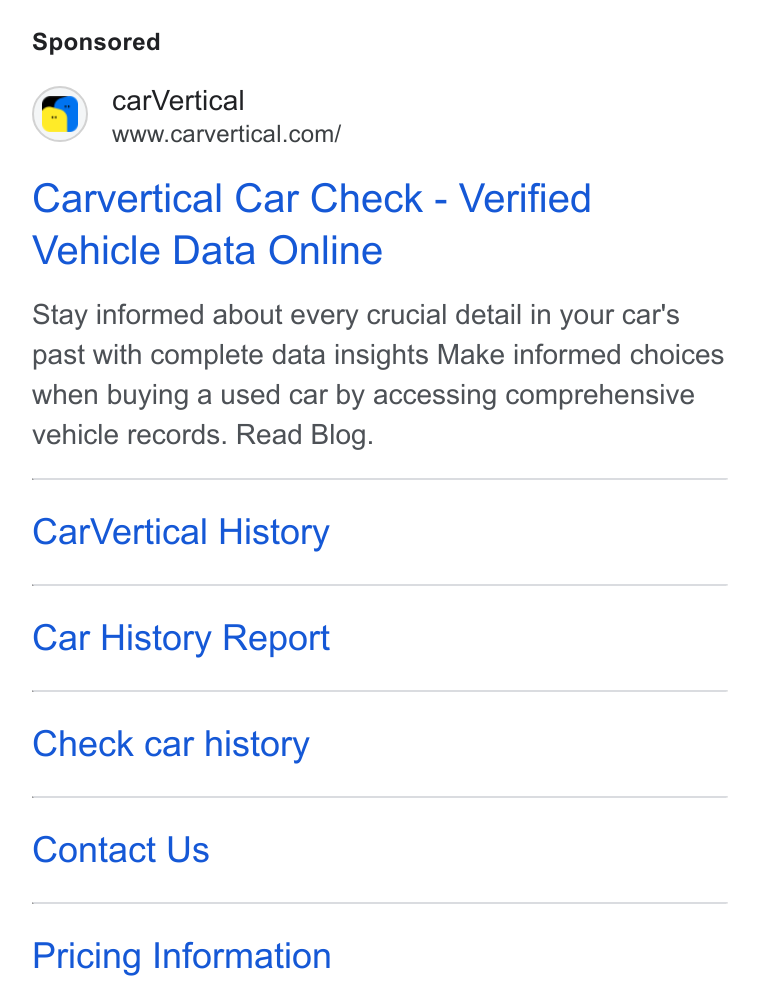Open the Carvertical Car Check ad headline

coord(312,224)
